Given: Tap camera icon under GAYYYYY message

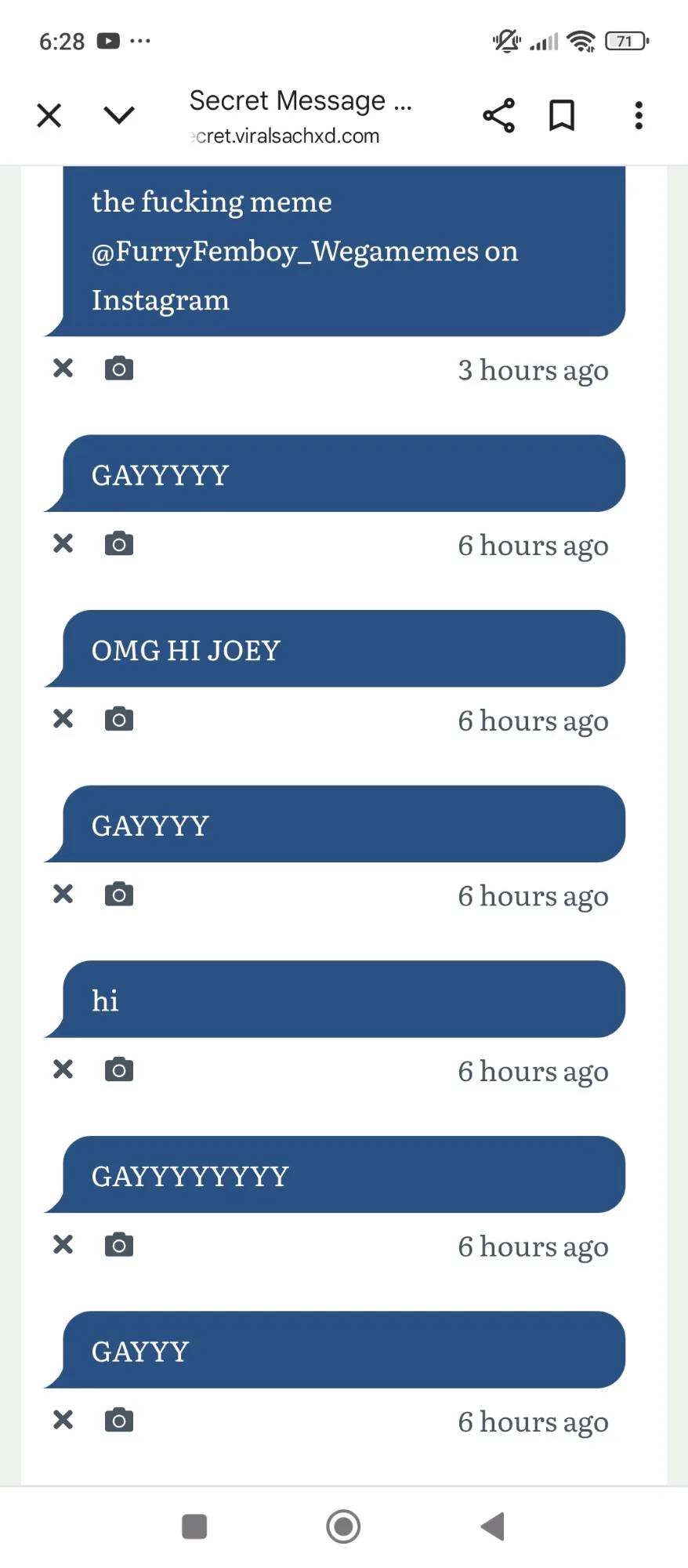Looking at the screenshot, I should coord(119,543).
